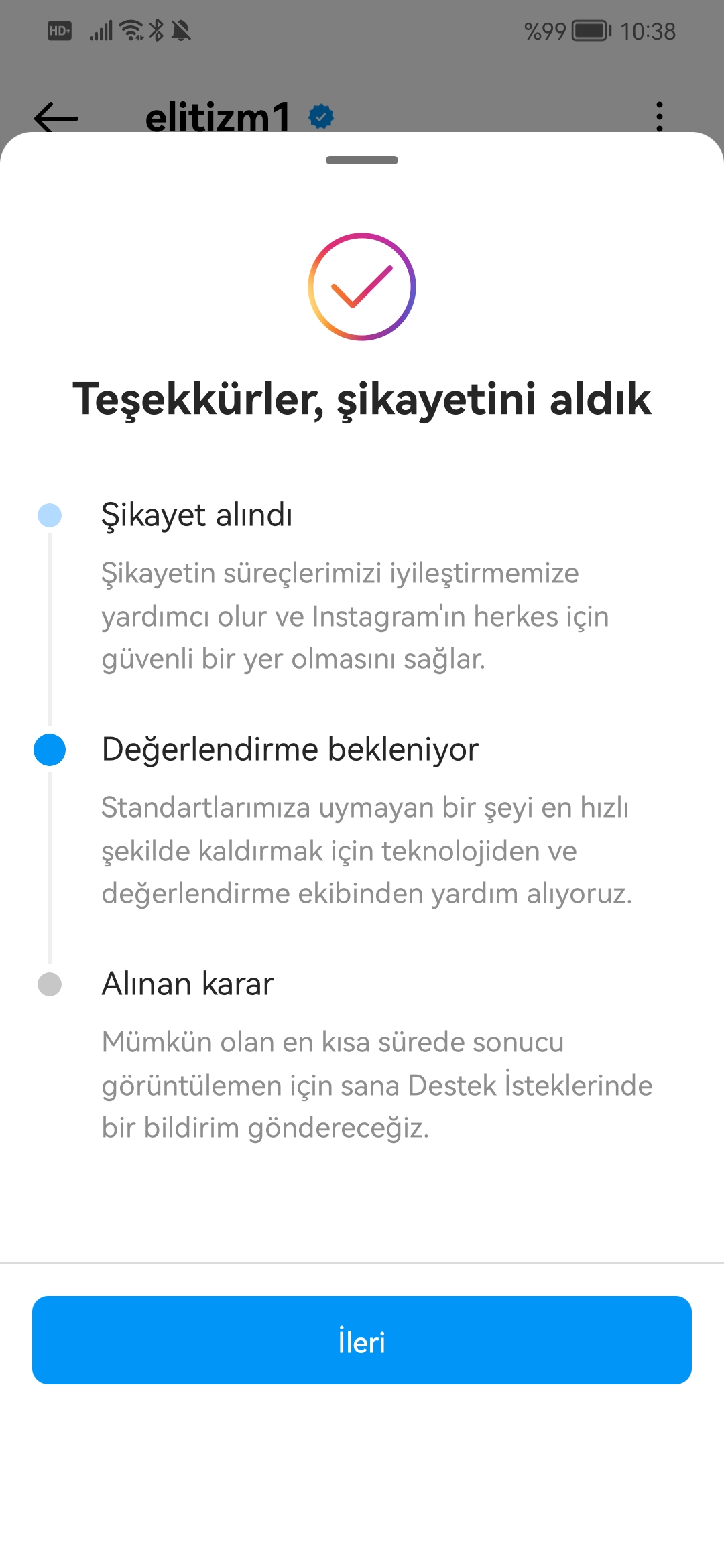Go back with the arrow beside elitizm1
The height and width of the screenshot is (1568, 724).
tap(56, 117)
